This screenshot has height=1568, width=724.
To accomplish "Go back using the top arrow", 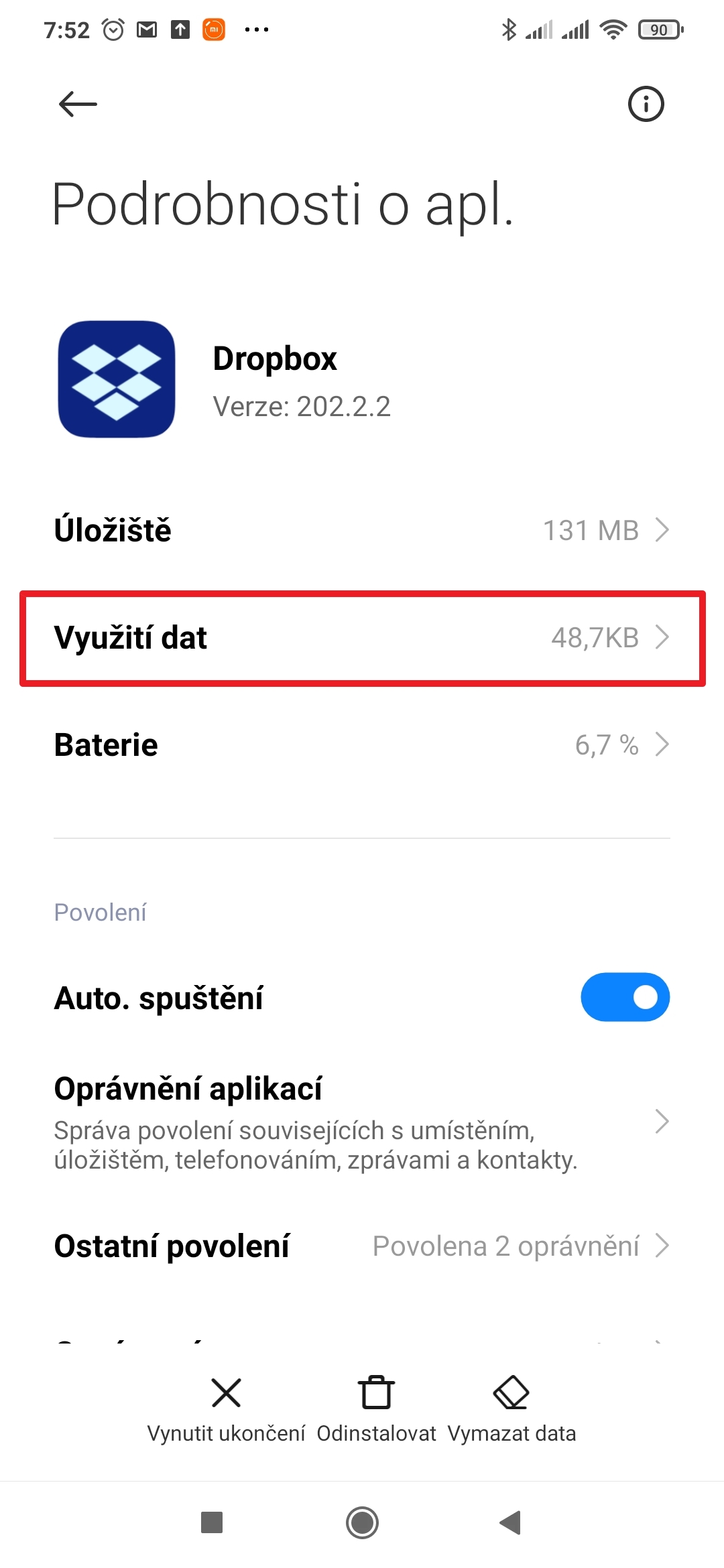I will click(x=78, y=104).
